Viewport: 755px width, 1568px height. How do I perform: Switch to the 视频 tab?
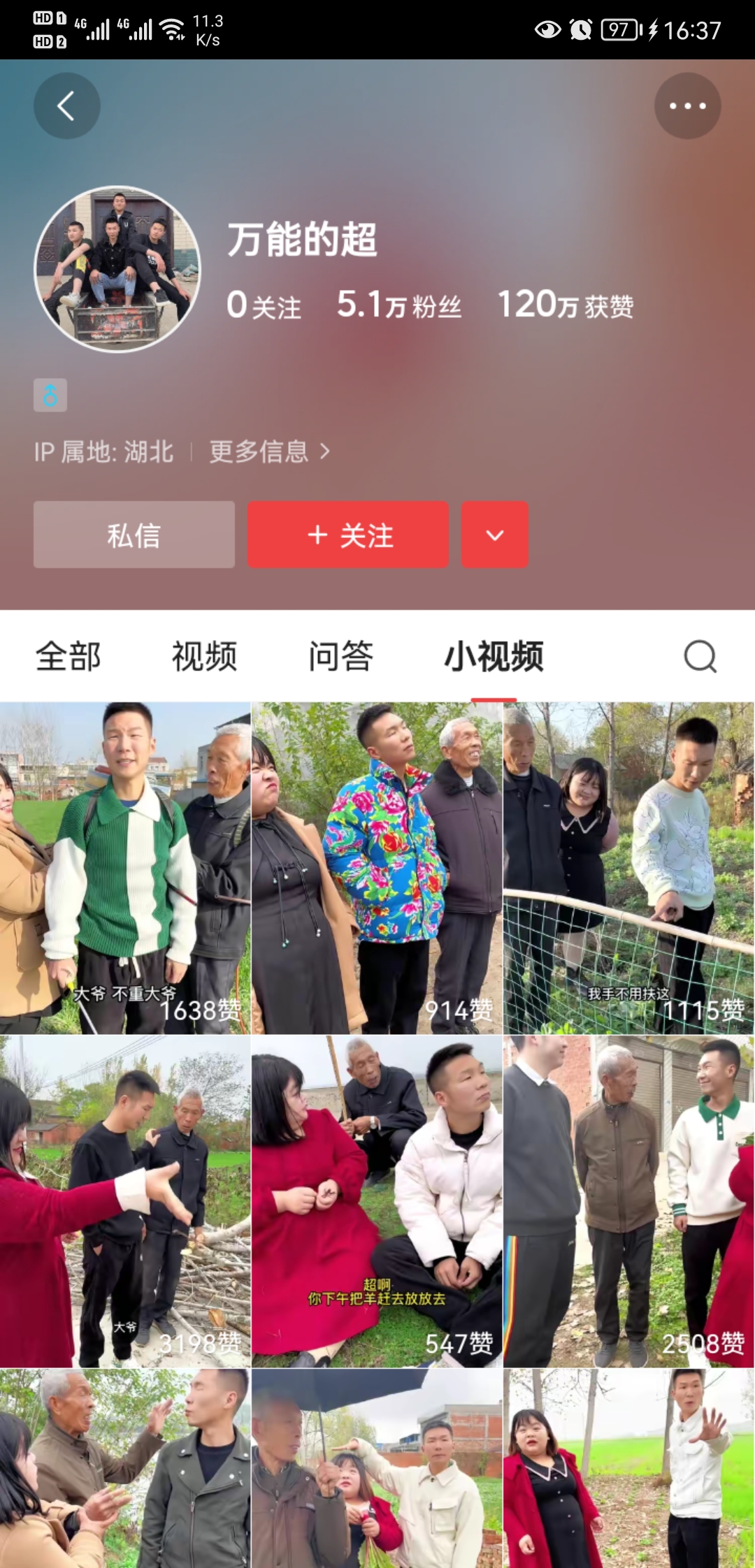(x=204, y=656)
